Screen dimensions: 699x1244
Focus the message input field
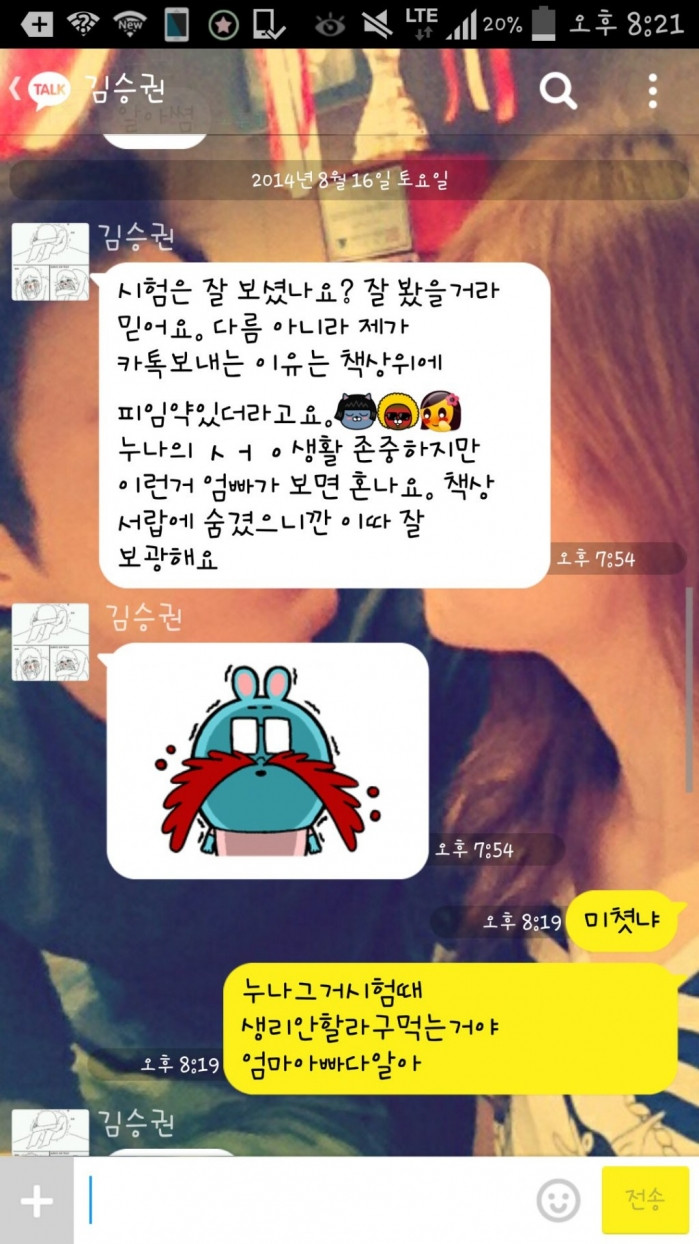(300, 1200)
